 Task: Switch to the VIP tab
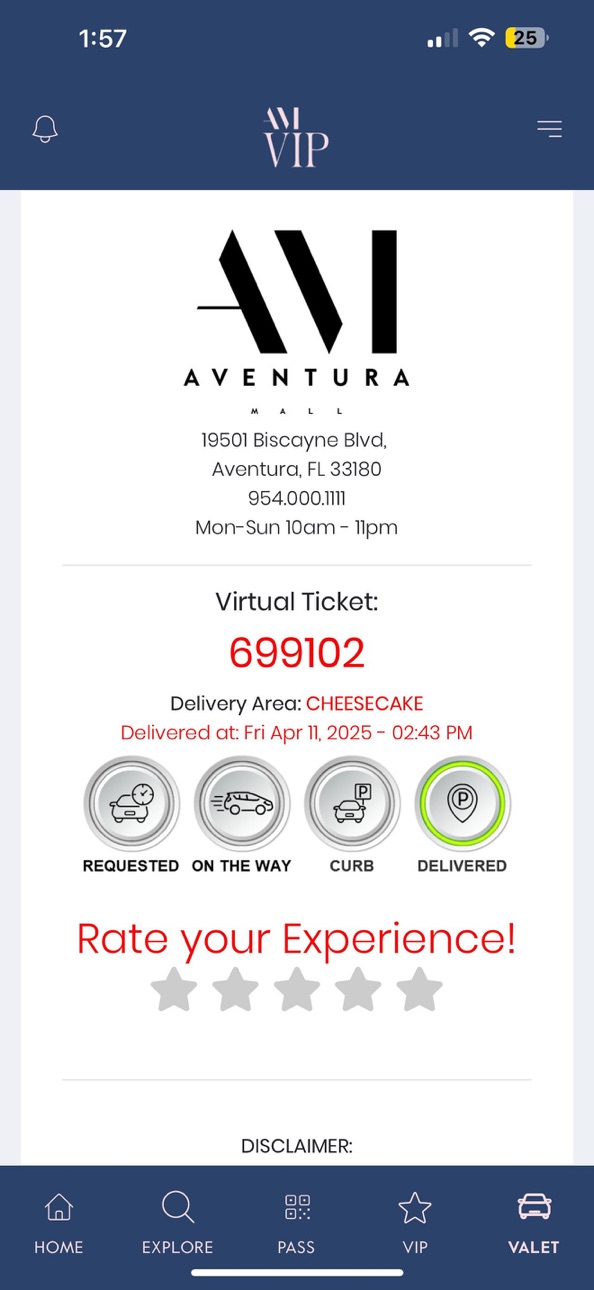click(x=415, y=1224)
